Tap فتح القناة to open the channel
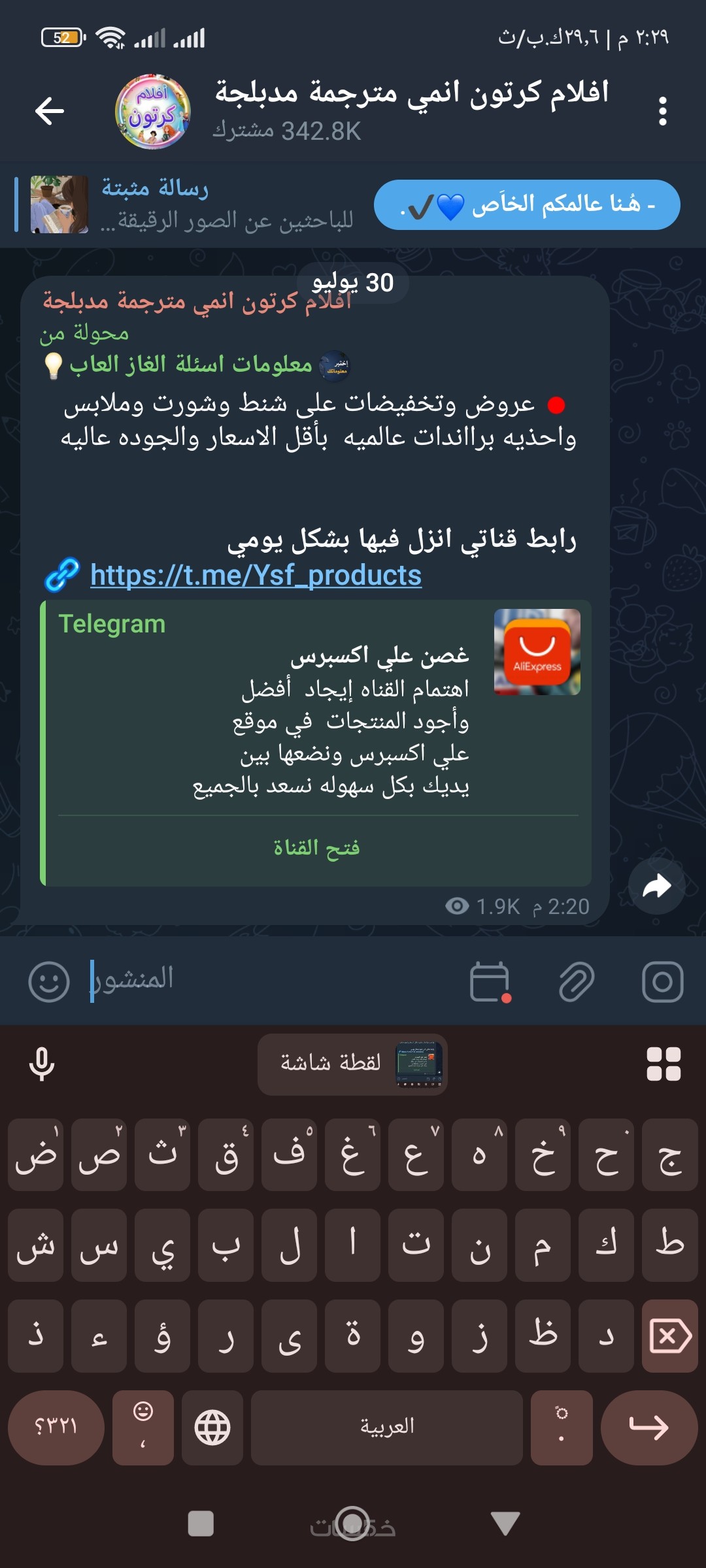The height and width of the screenshot is (1568, 706). [317, 848]
